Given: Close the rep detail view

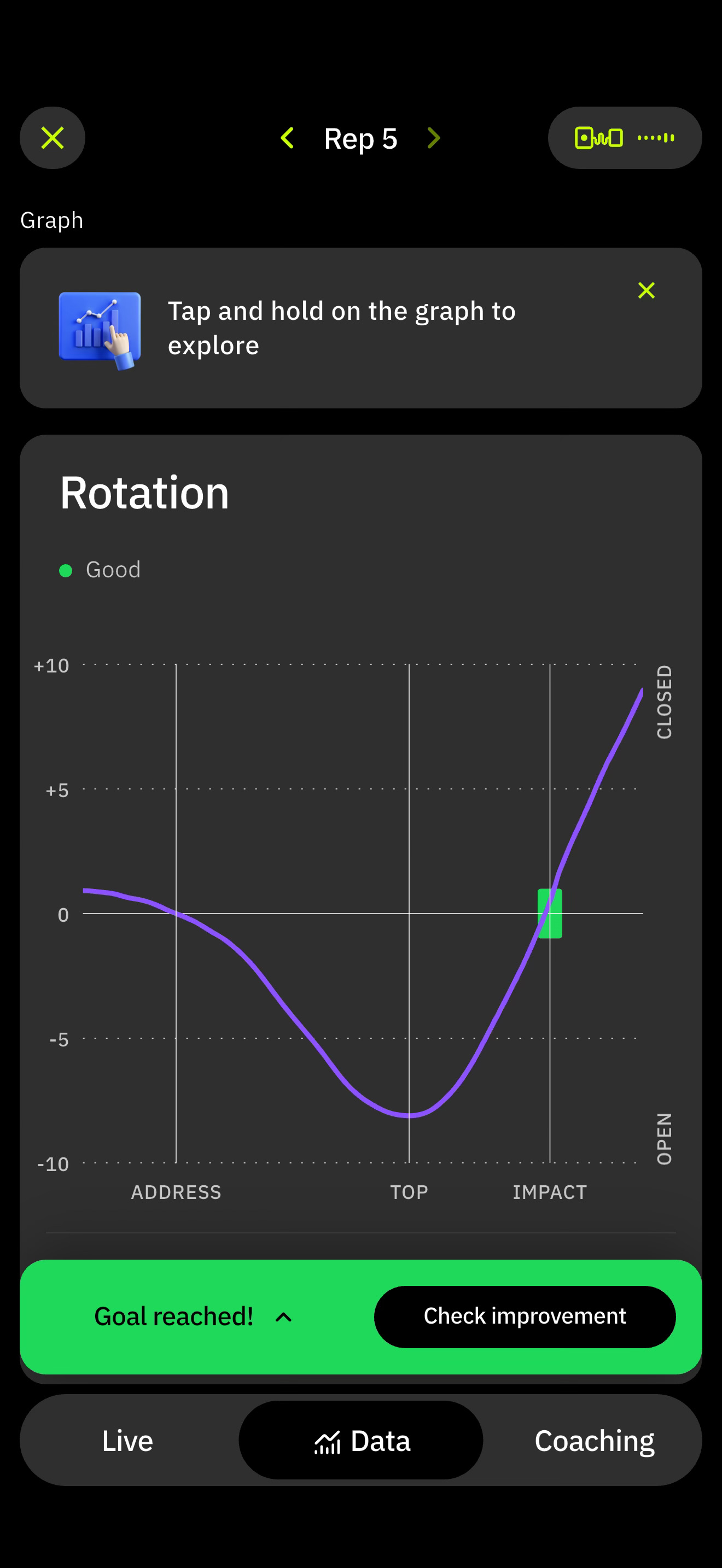Looking at the screenshot, I should (53, 138).
